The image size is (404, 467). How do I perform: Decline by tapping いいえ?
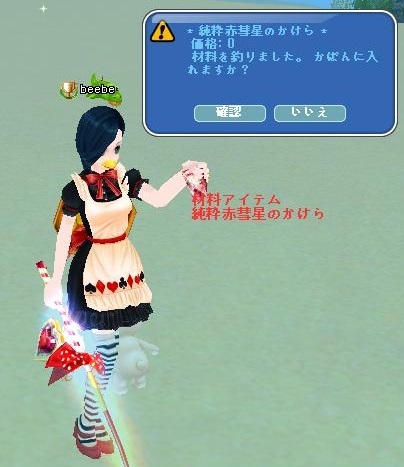click(x=310, y=113)
